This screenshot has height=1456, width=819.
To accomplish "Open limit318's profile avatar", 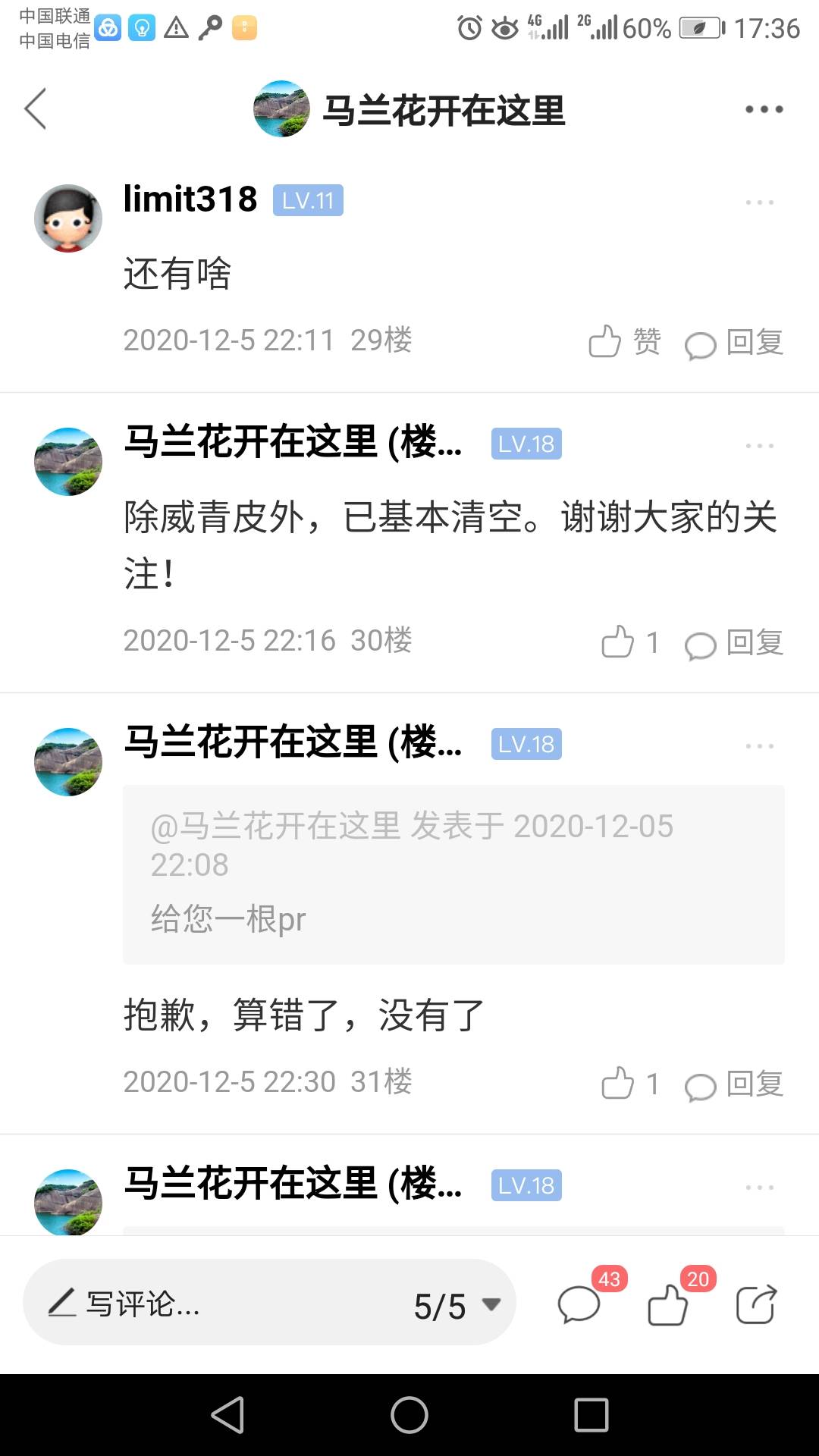I will [68, 218].
